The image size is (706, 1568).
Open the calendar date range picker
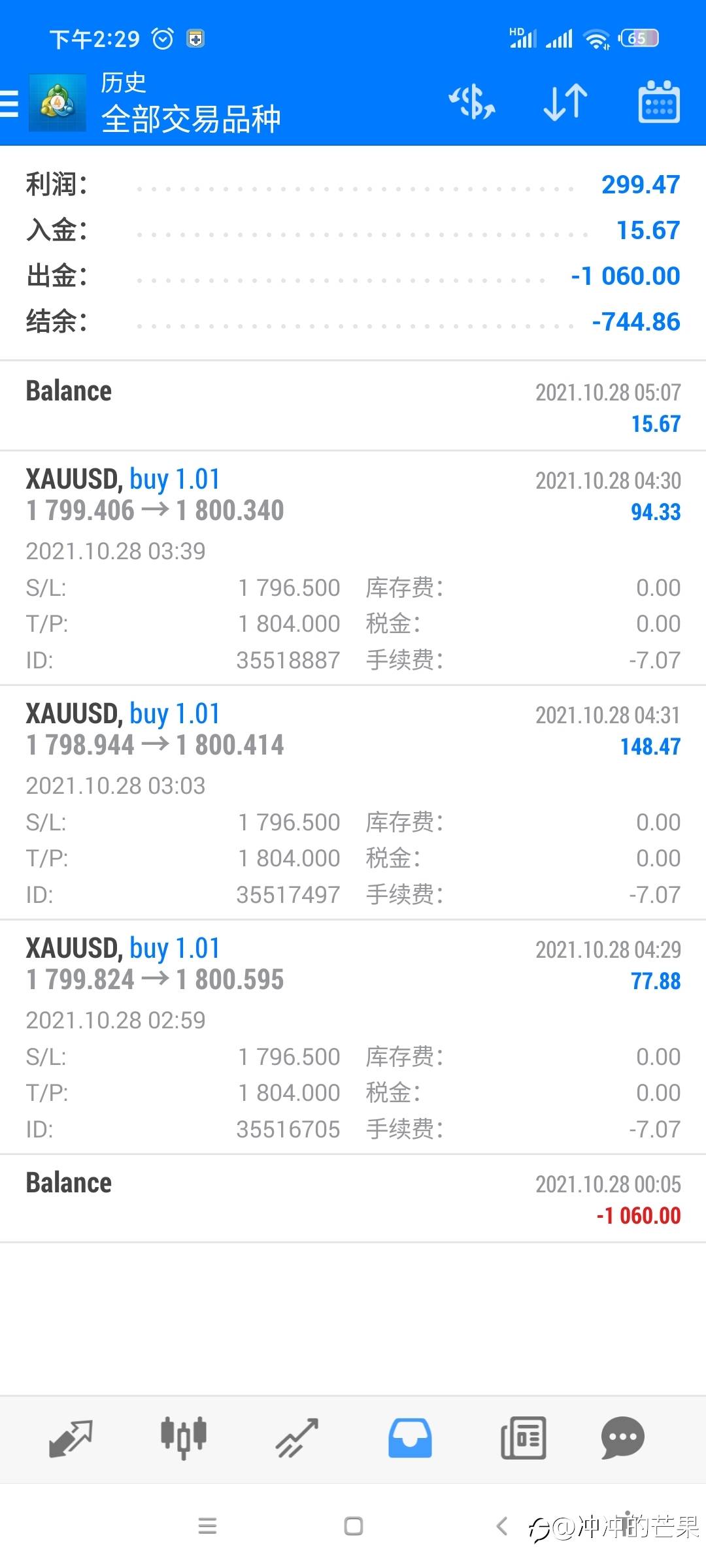659,103
